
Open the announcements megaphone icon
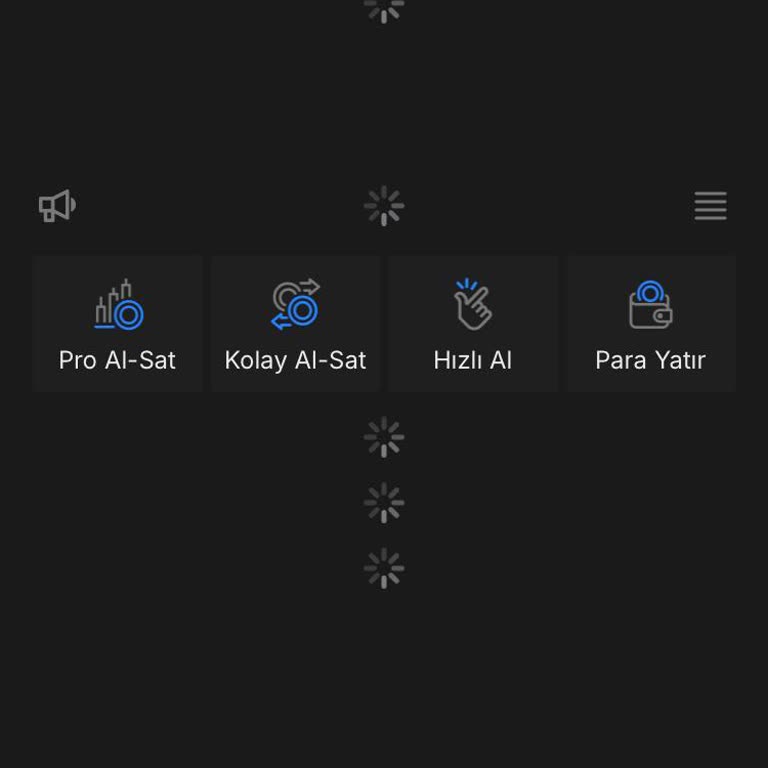click(57, 206)
